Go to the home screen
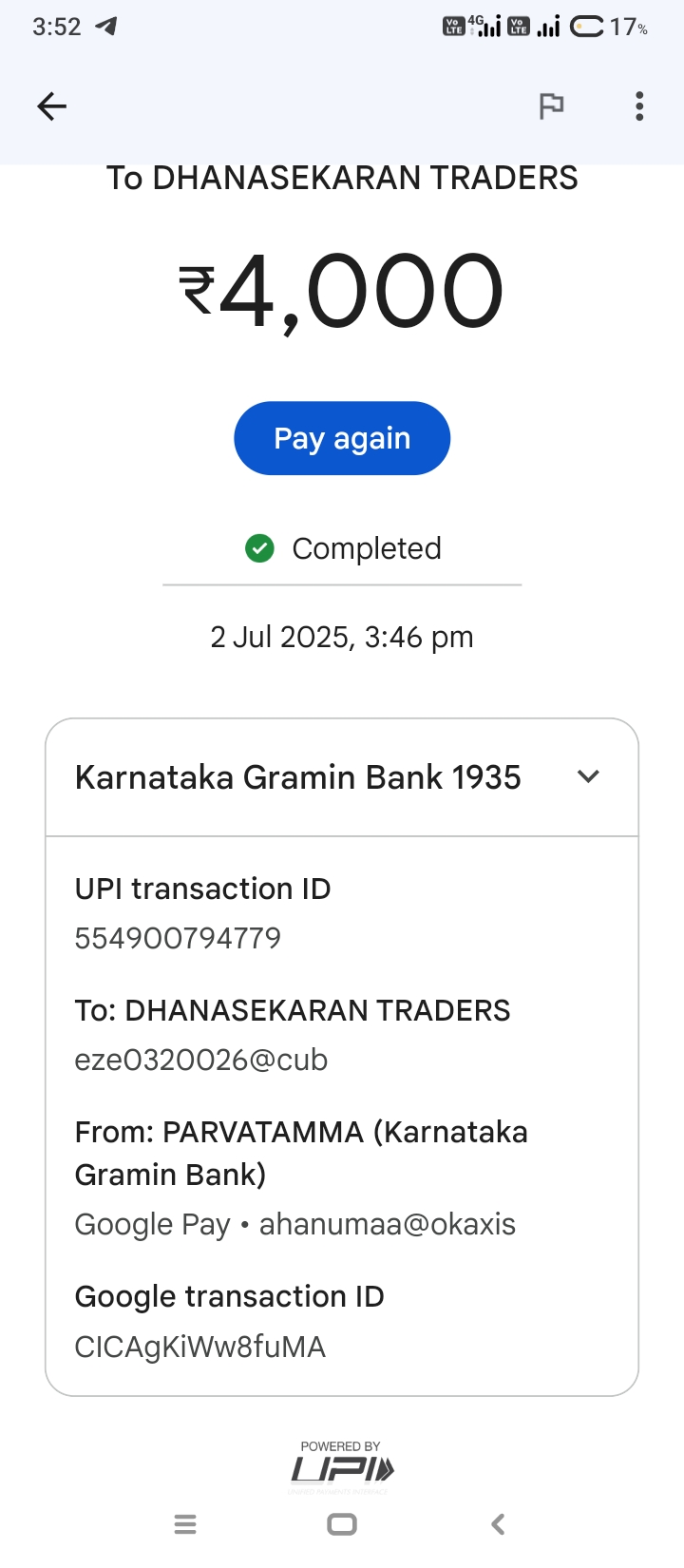This screenshot has height=1568, width=684. pos(342,1524)
